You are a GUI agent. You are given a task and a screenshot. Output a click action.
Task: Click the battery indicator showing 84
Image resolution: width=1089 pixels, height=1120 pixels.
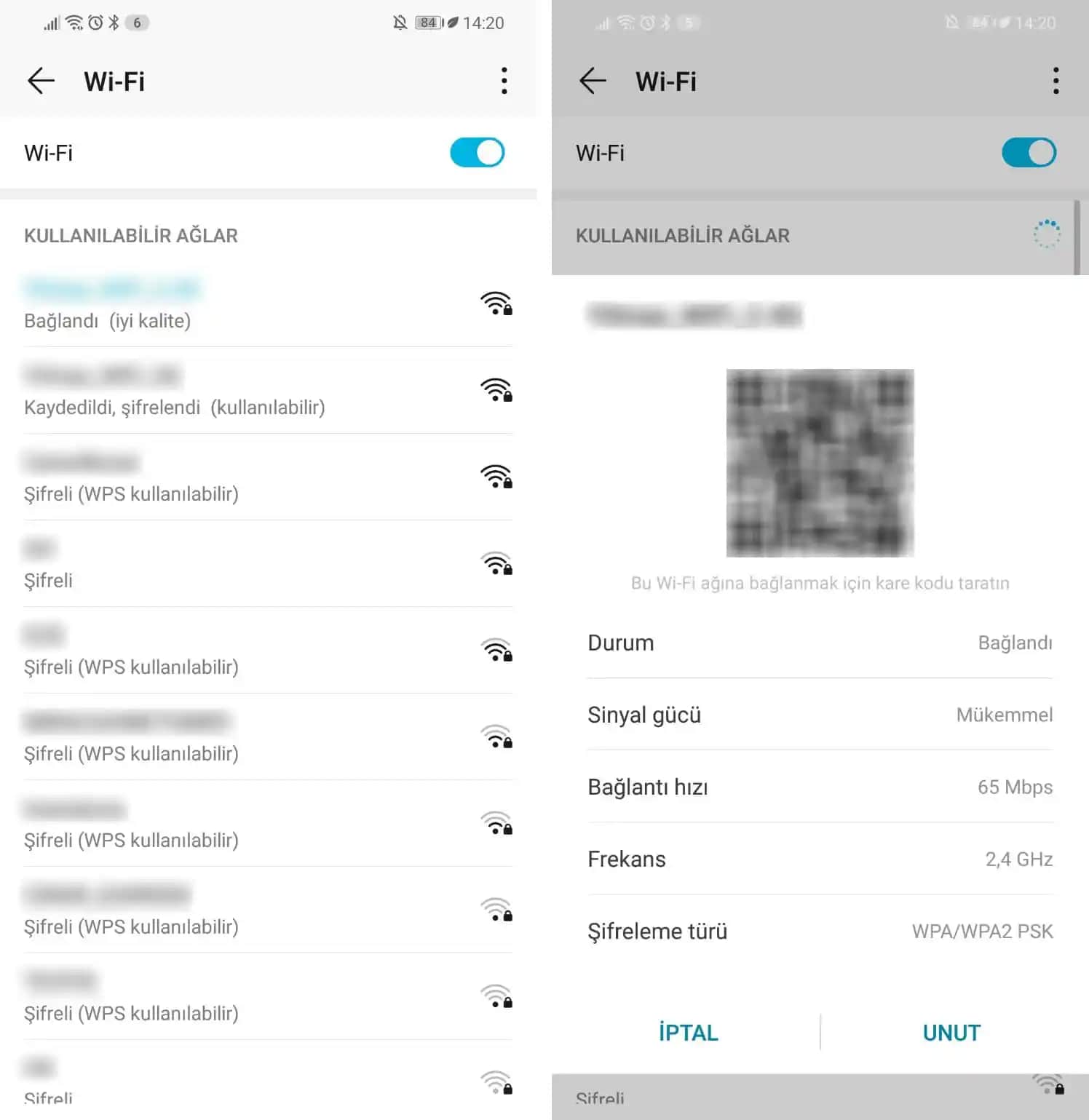(x=428, y=23)
